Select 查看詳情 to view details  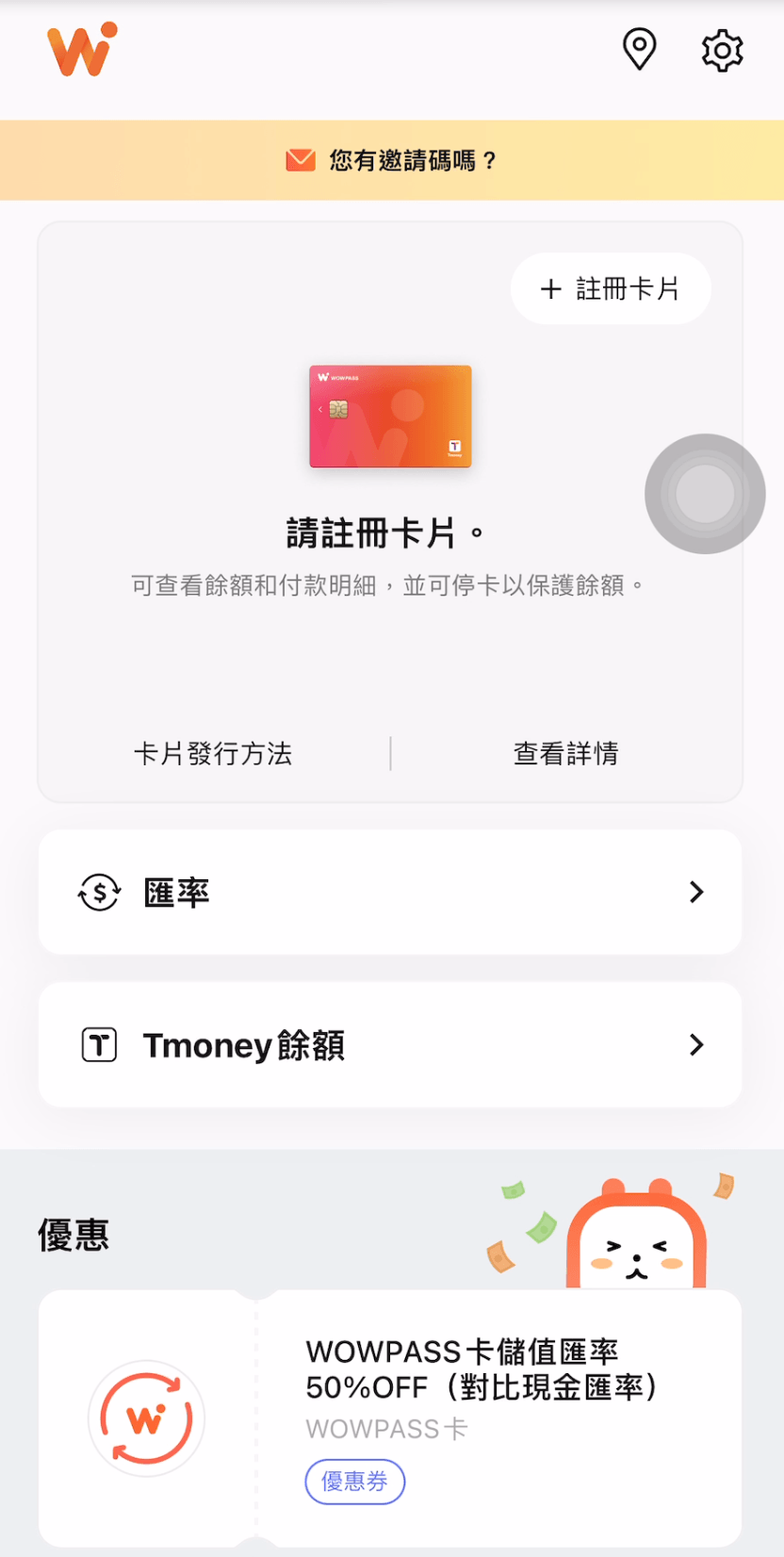[565, 754]
